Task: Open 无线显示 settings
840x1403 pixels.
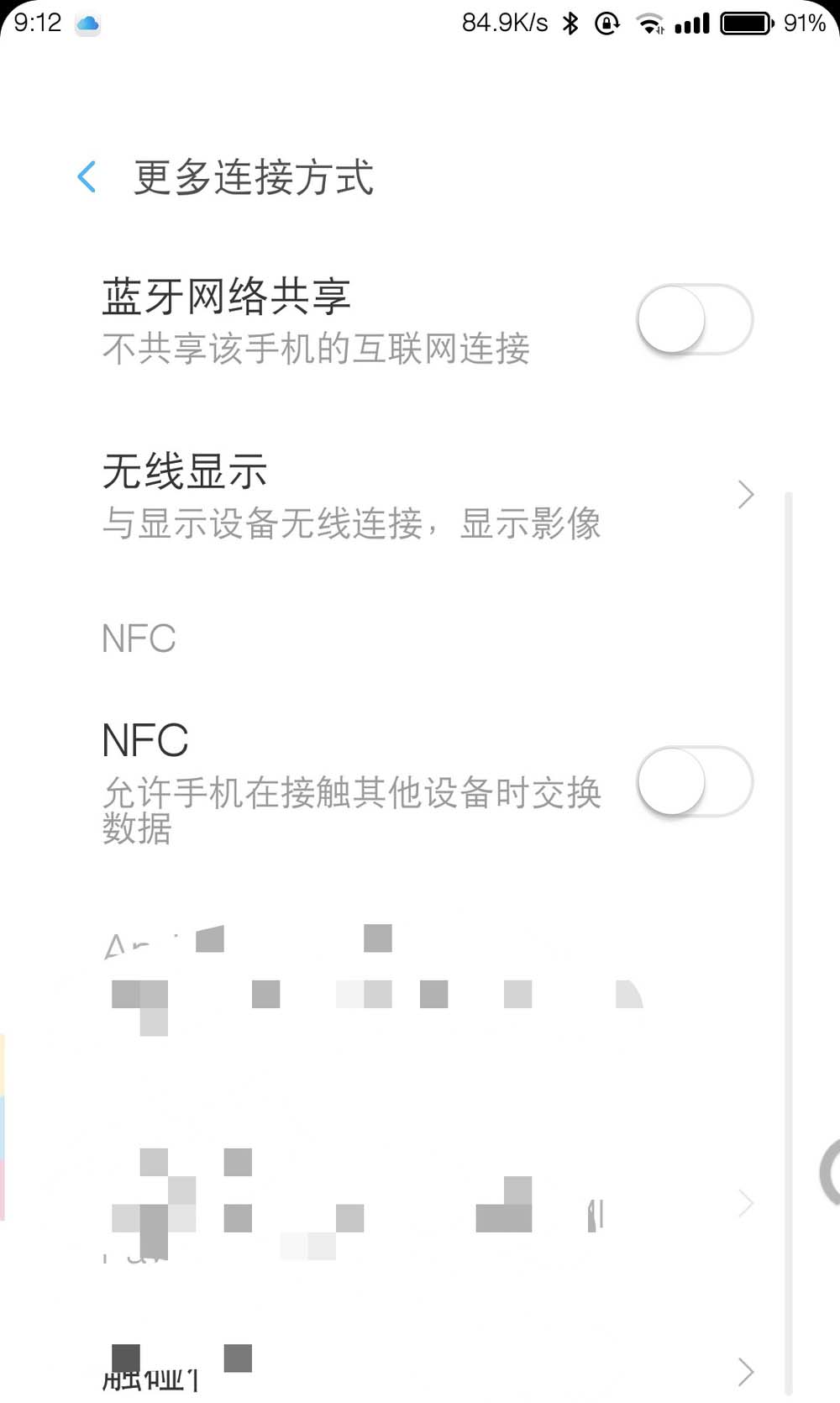Action: [x=420, y=495]
